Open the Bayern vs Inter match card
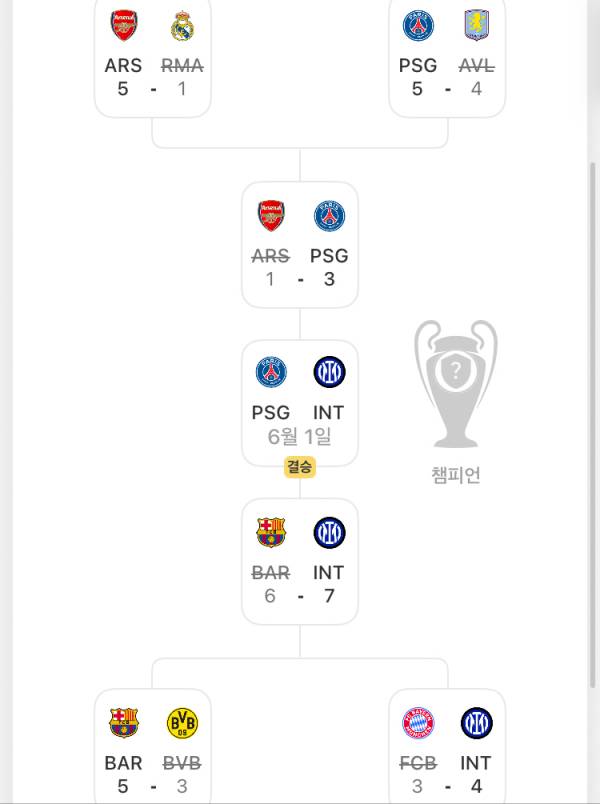This screenshot has height=804, width=600. pos(447,748)
